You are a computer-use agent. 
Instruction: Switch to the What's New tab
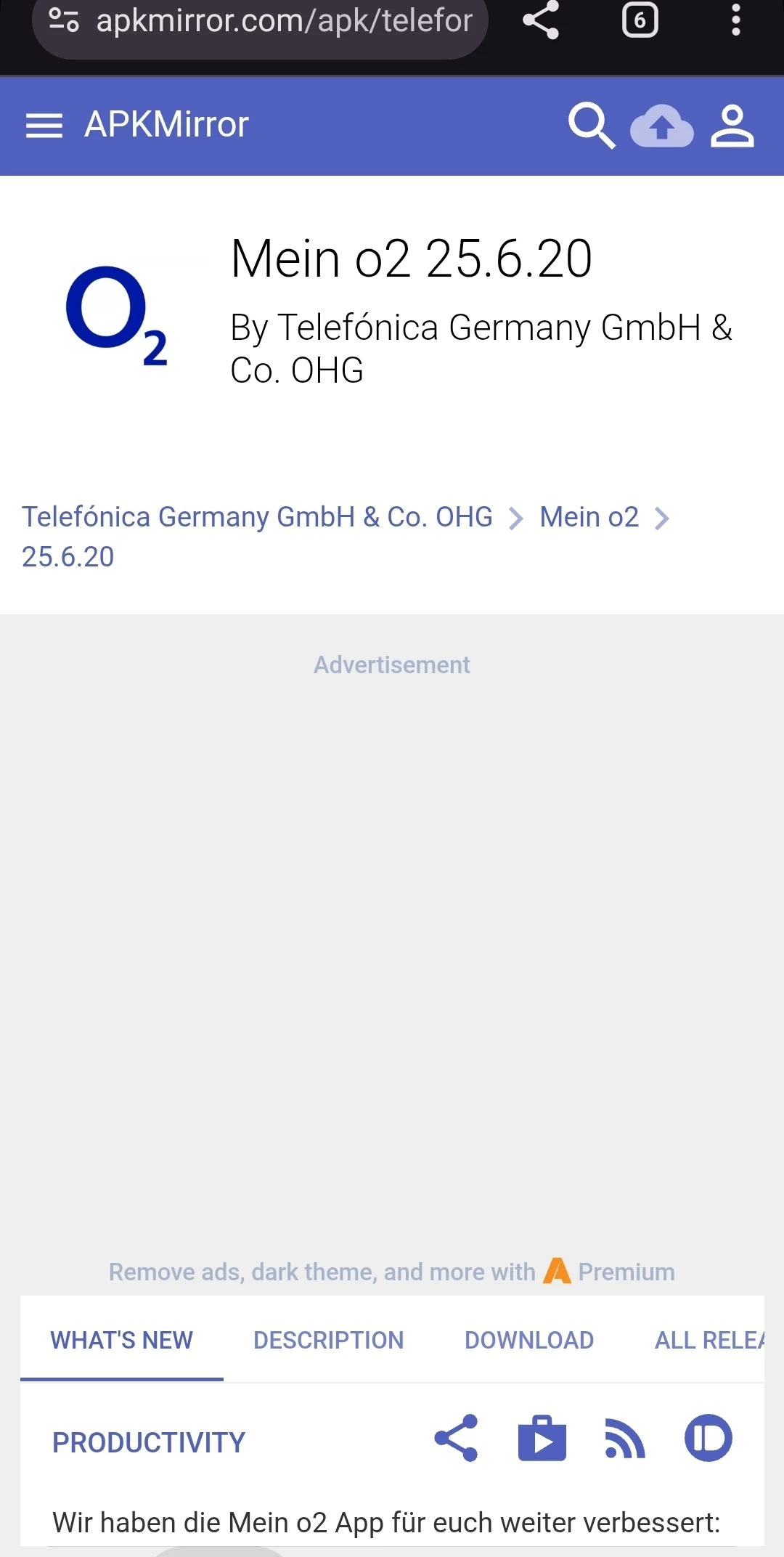[x=121, y=1340]
